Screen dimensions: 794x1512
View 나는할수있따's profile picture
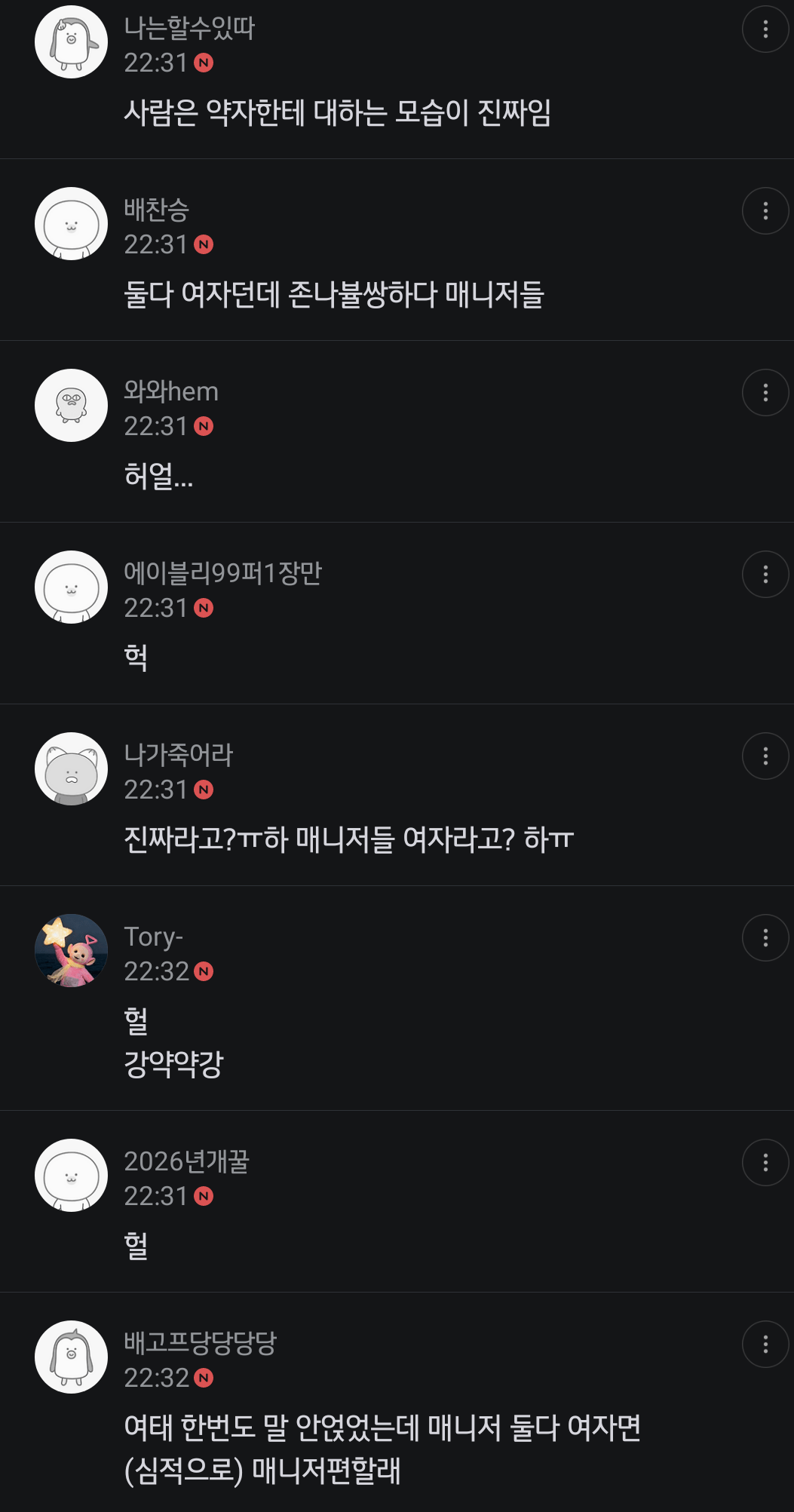tap(72, 42)
